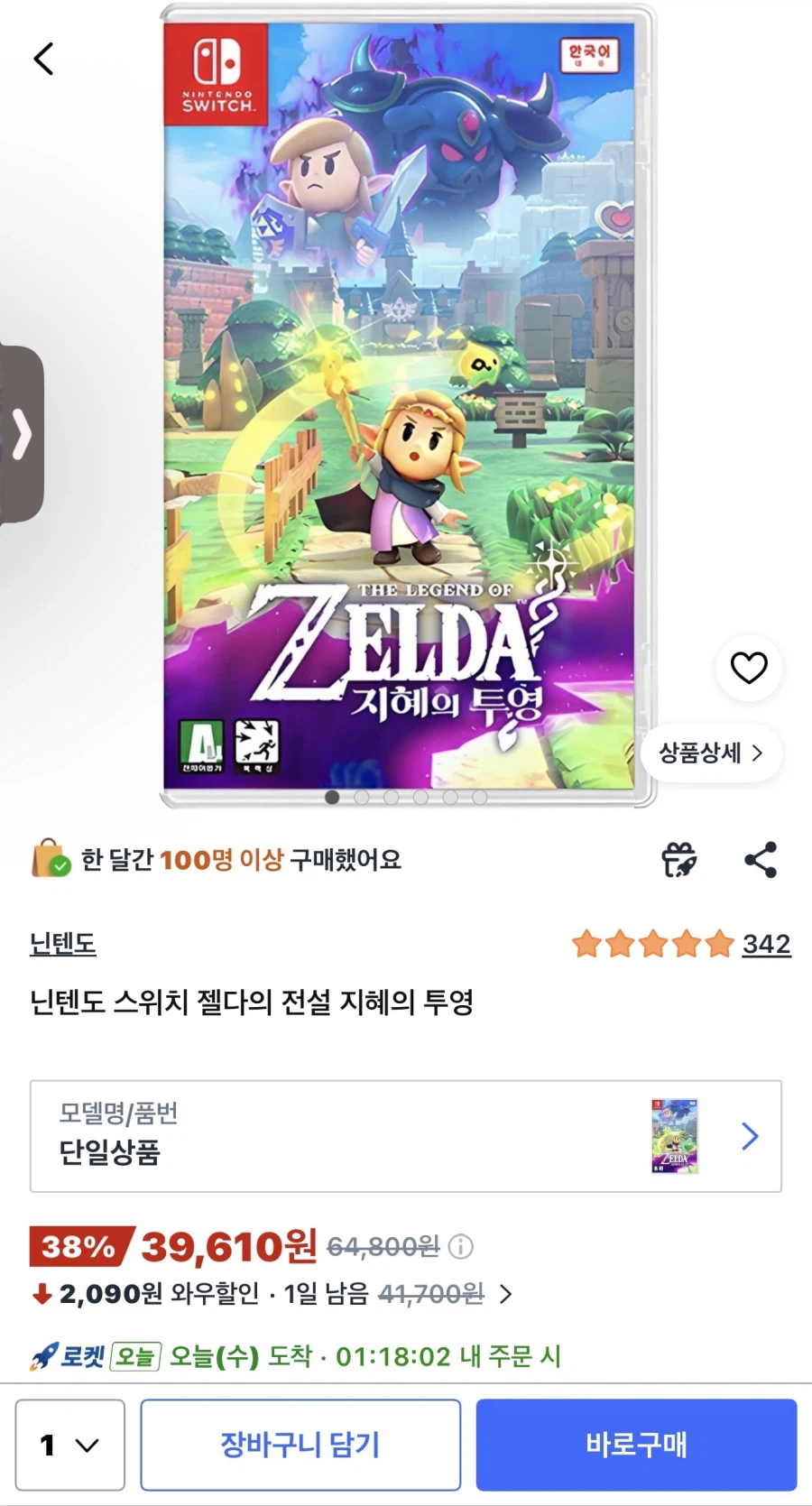This screenshot has width=812, height=1506.
Task: Open the quantity selector showing 1
Action: click(69, 1444)
